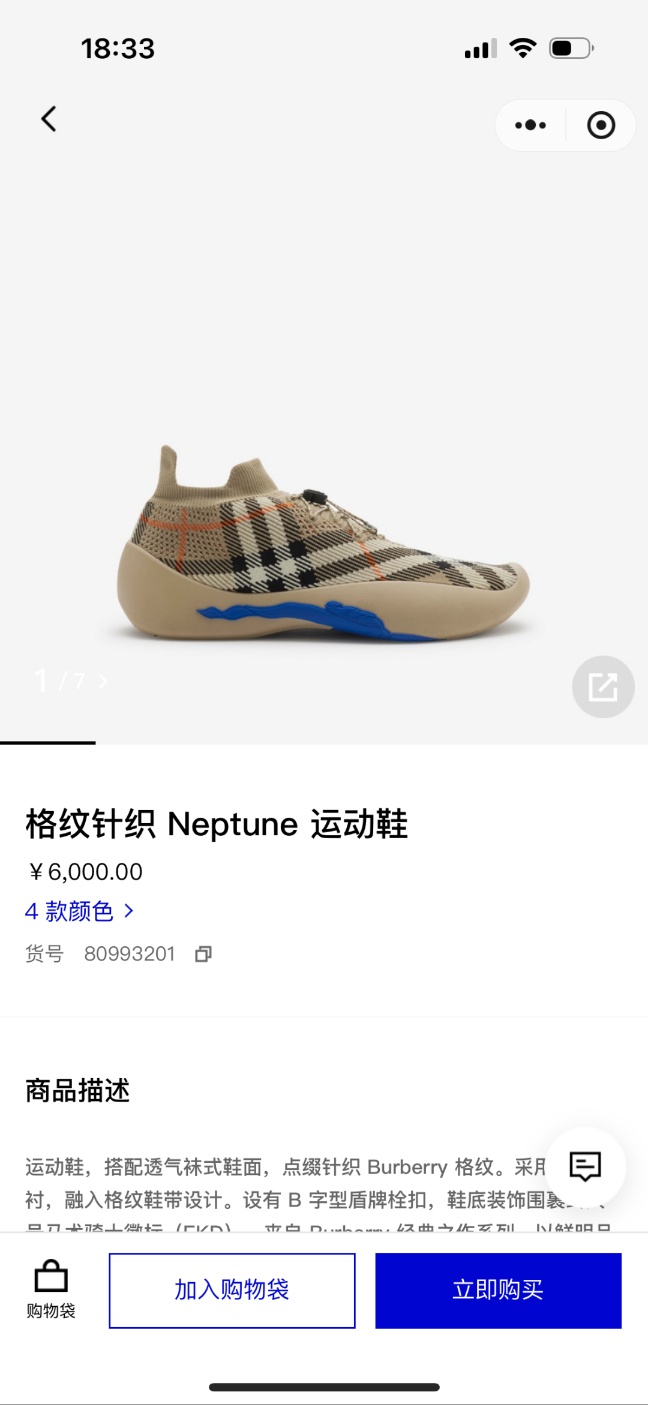Open the 购物袋 shopping bag

(50, 1290)
